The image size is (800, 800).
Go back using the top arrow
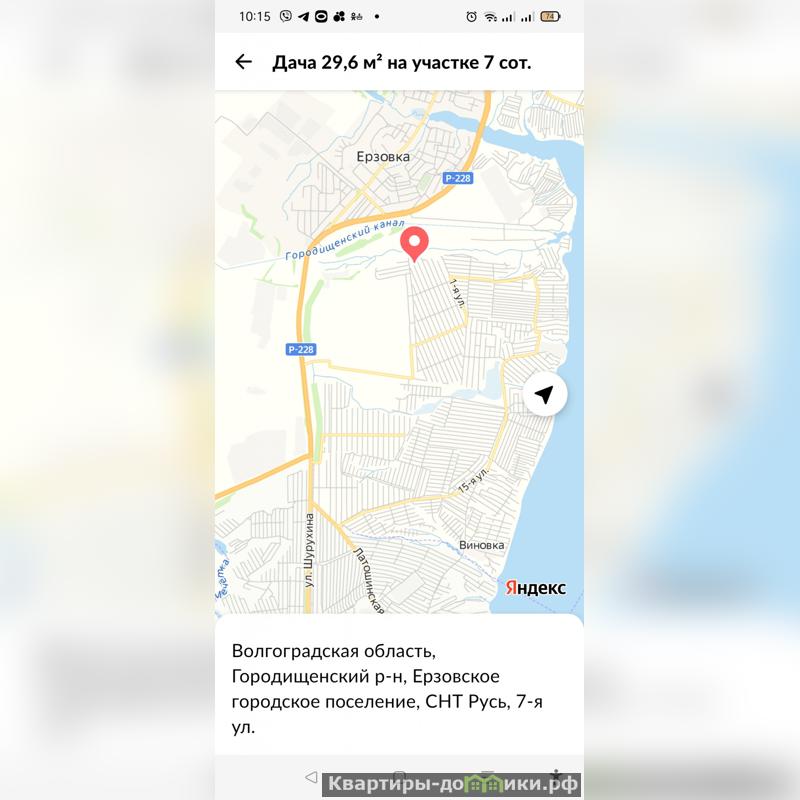243,62
